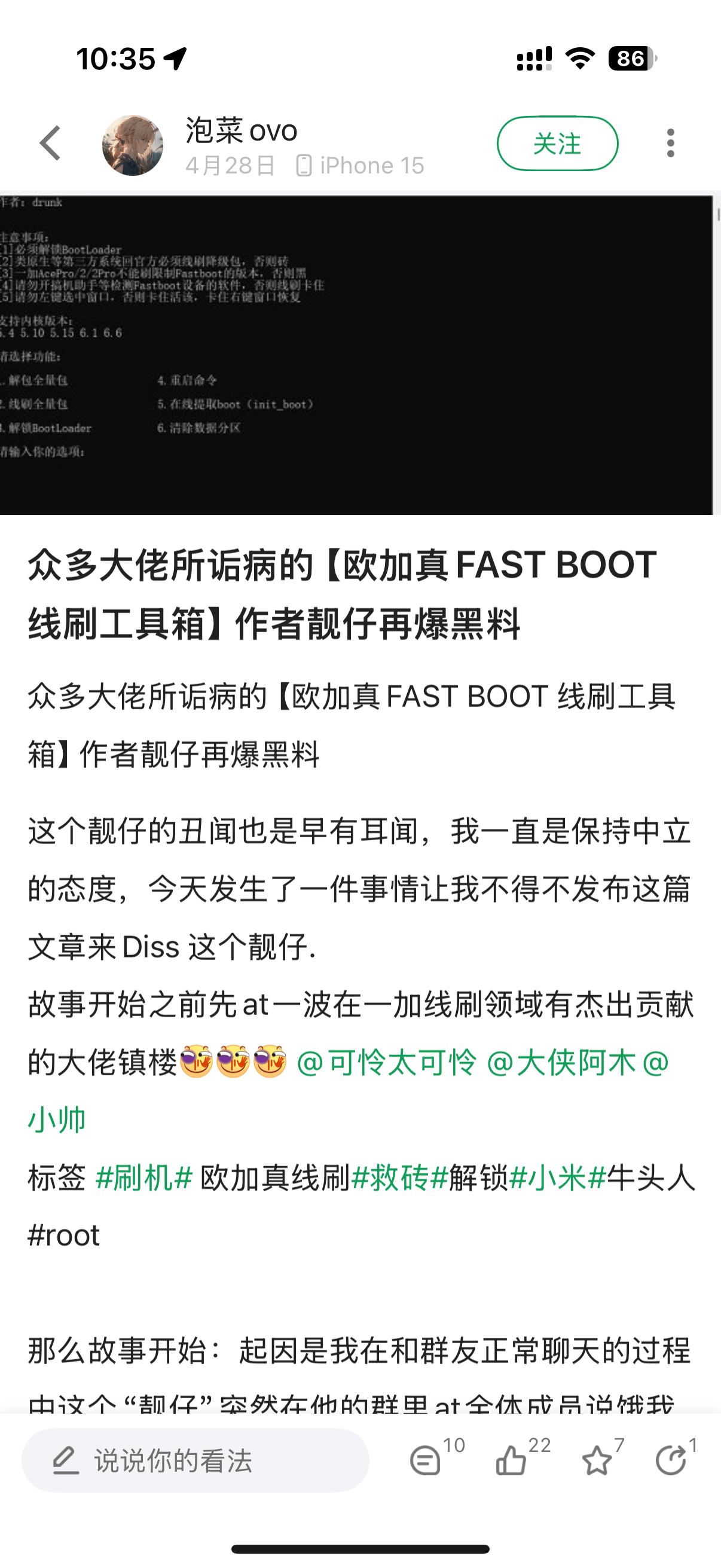Favorite this post with the star
Image resolution: width=721 pixels, height=1568 pixels.
[597, 1460]
